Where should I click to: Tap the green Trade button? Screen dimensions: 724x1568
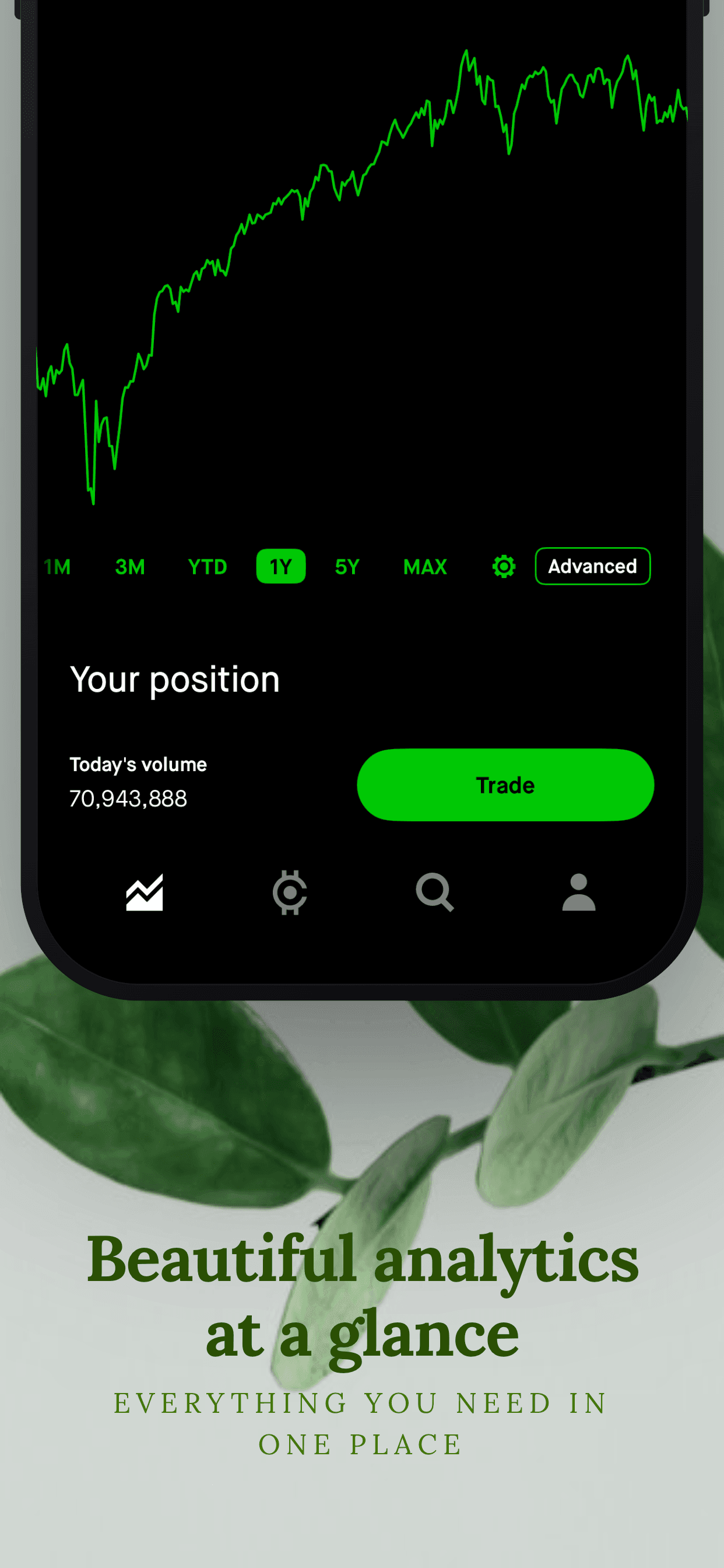pos(504,785)
